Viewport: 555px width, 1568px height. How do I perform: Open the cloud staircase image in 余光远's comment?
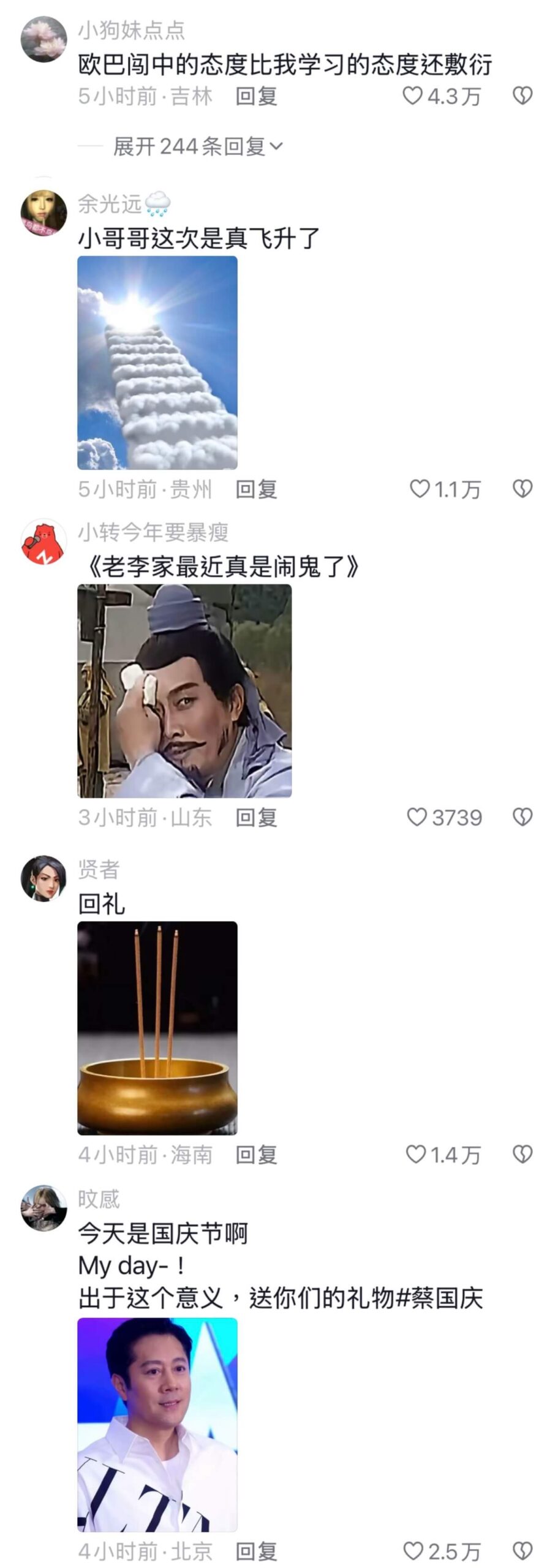[157, 363]
